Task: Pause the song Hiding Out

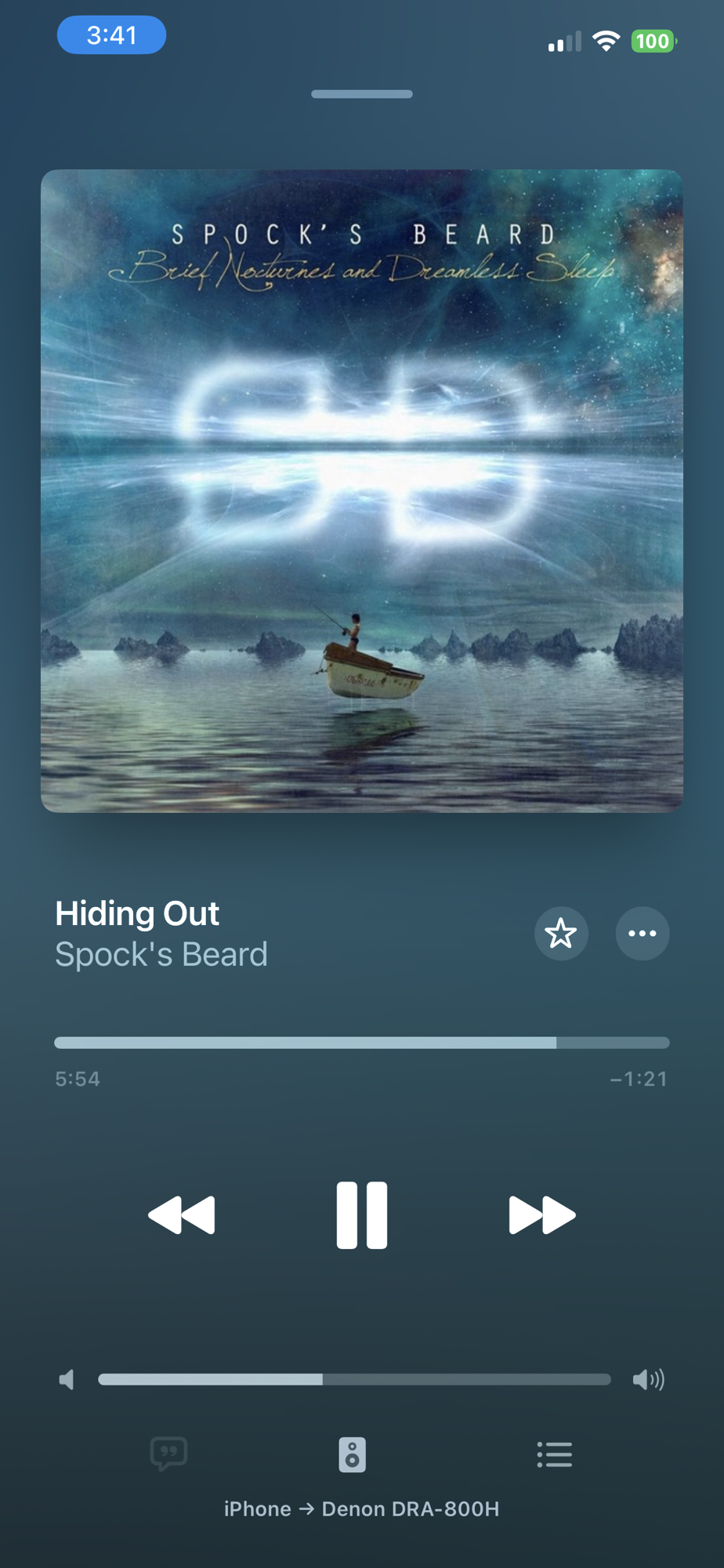Action: [x=361, y=1214]
